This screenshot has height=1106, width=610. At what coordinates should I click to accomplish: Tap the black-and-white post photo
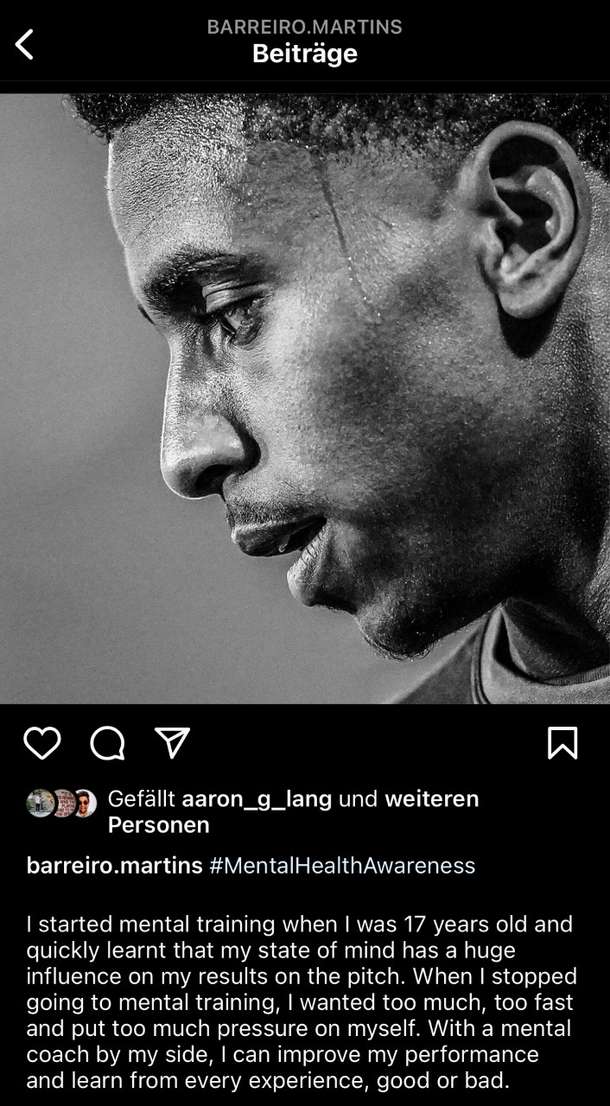[x=305, y=400]
